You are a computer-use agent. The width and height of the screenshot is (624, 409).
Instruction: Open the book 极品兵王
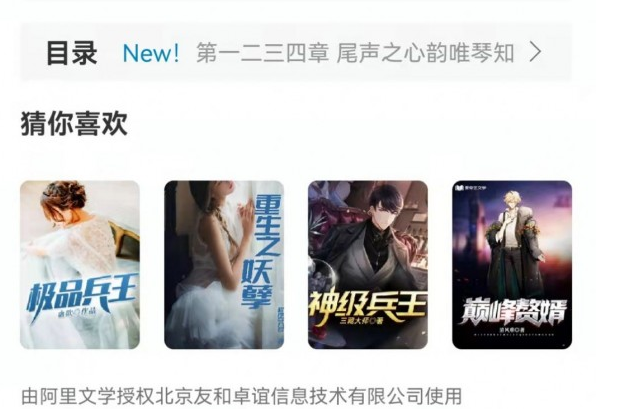point(80,265)
